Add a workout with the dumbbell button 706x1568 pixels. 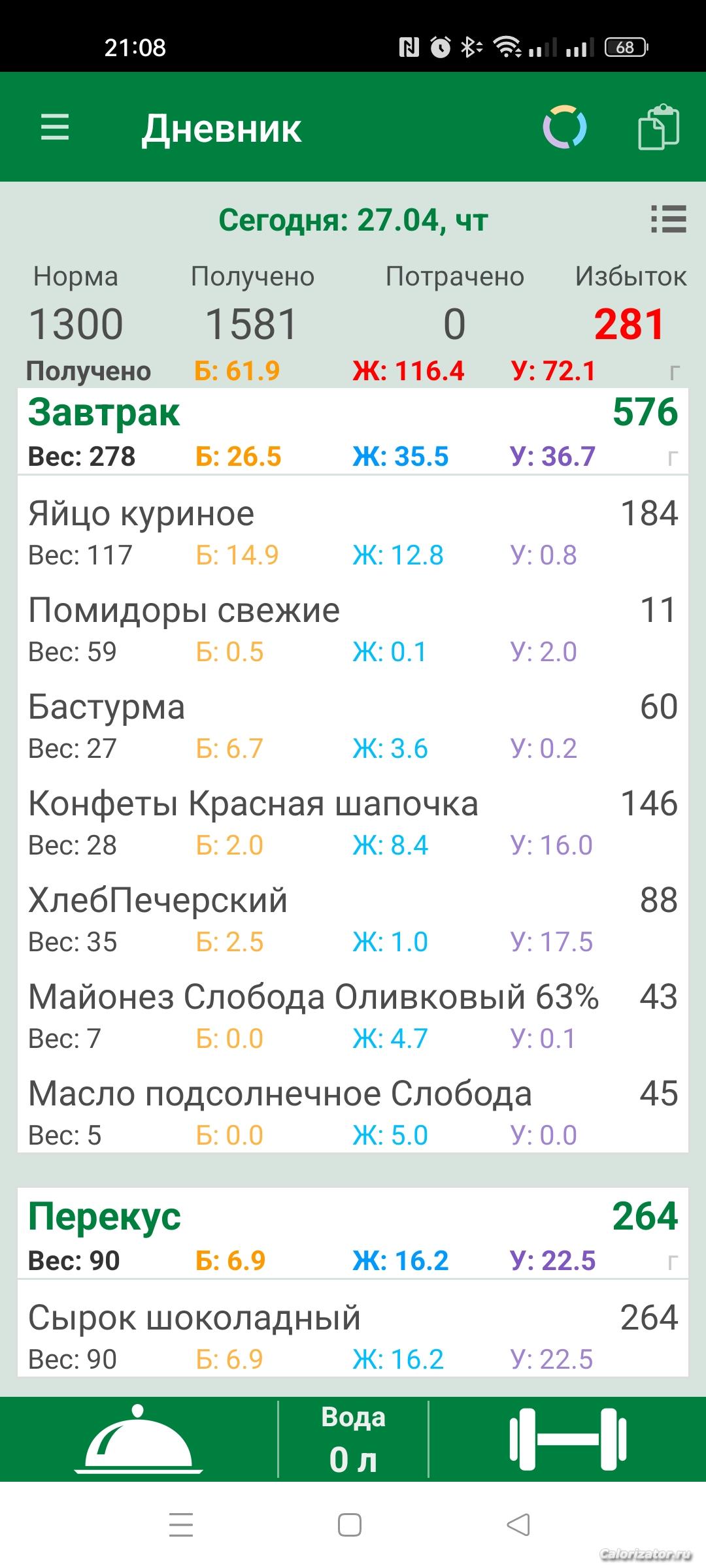(567, 1440)
